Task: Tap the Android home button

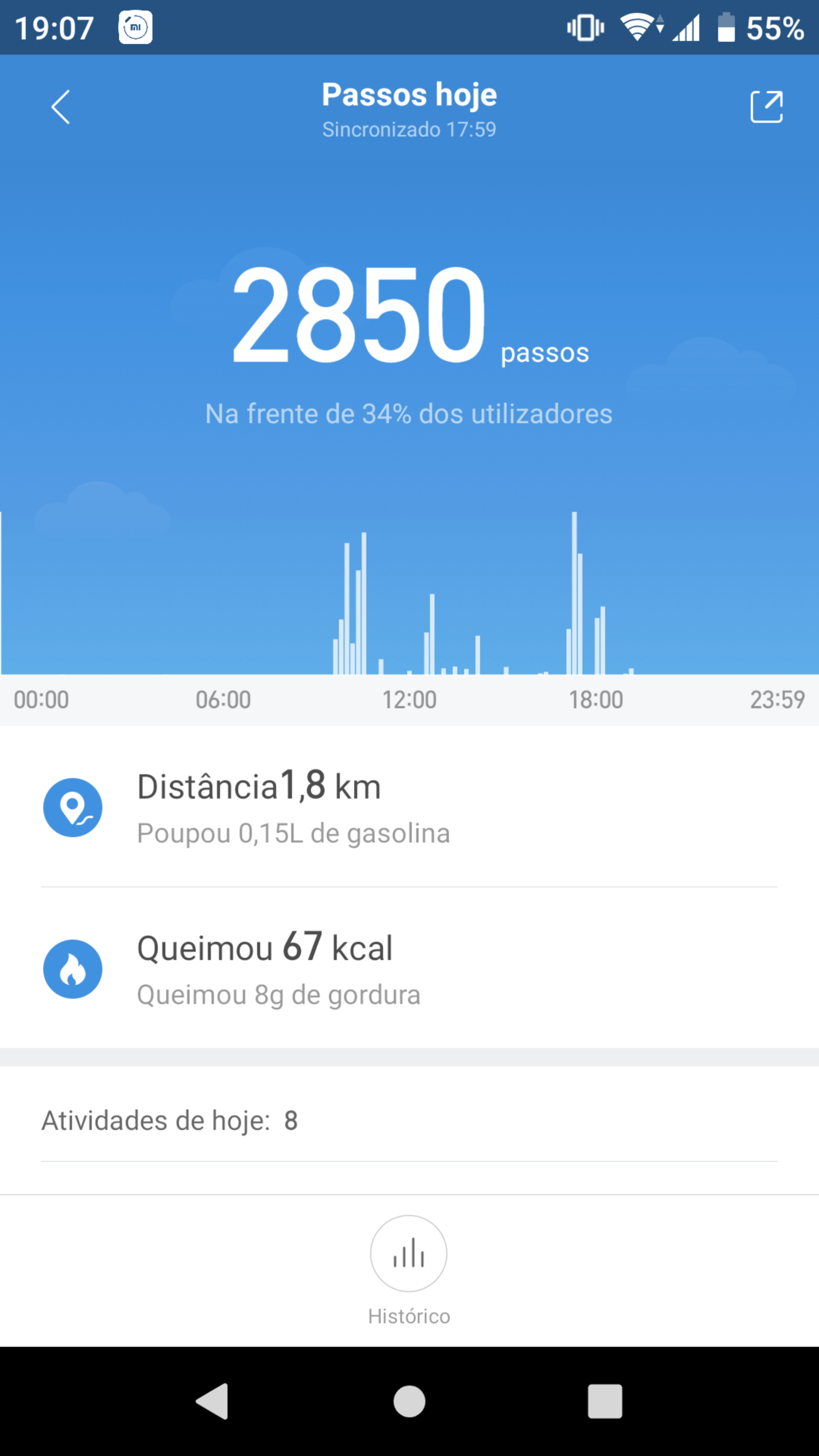Action: pos(409,1401)
